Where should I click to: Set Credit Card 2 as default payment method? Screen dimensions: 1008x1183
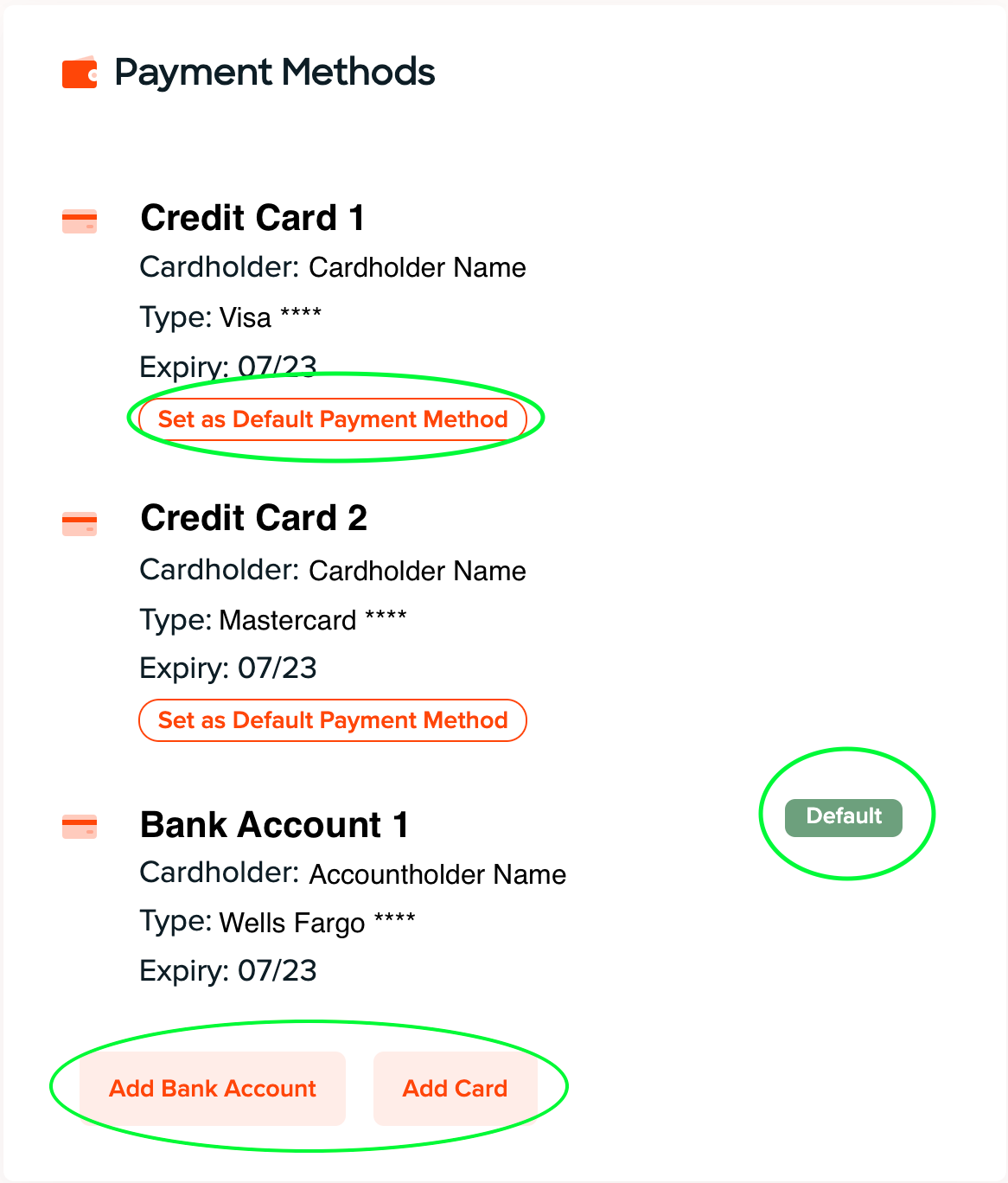(333, 720)
